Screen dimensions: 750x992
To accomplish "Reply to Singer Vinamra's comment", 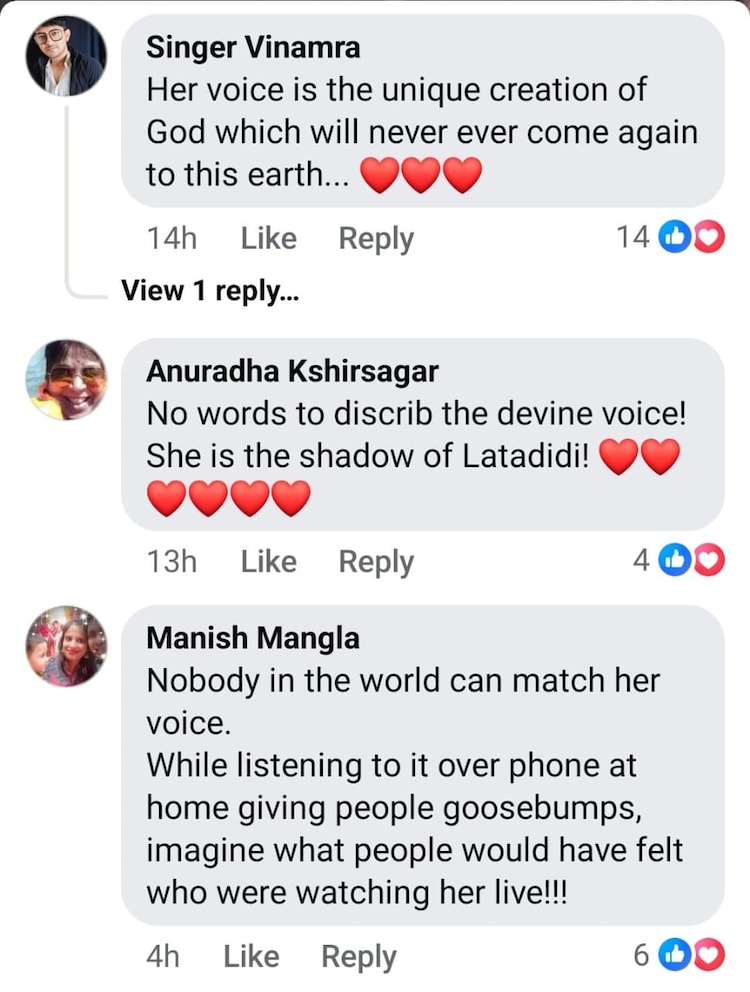I will pos(375,238).
